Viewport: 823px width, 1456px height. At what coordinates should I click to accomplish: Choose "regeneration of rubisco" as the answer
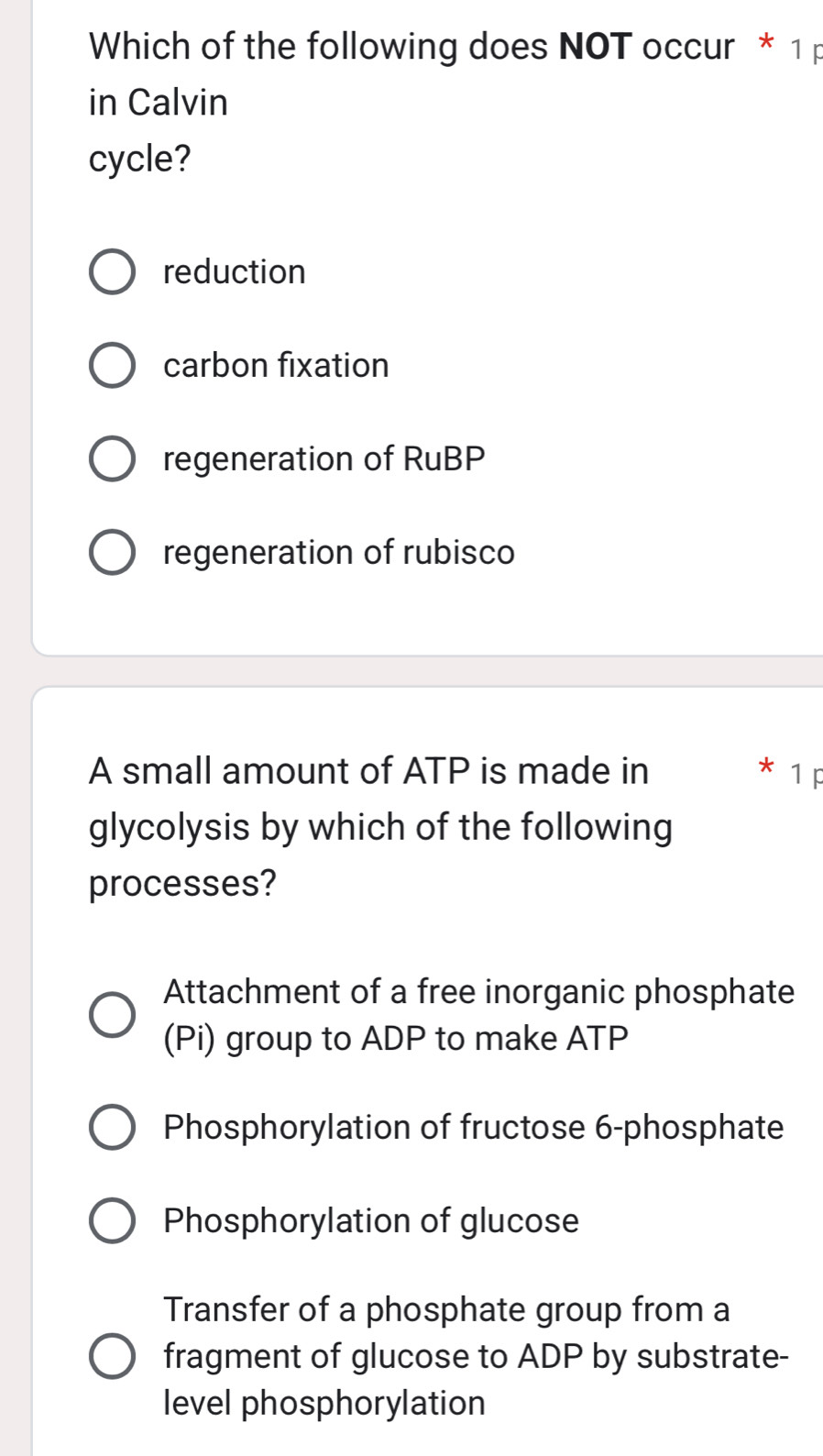coord(111,552)
